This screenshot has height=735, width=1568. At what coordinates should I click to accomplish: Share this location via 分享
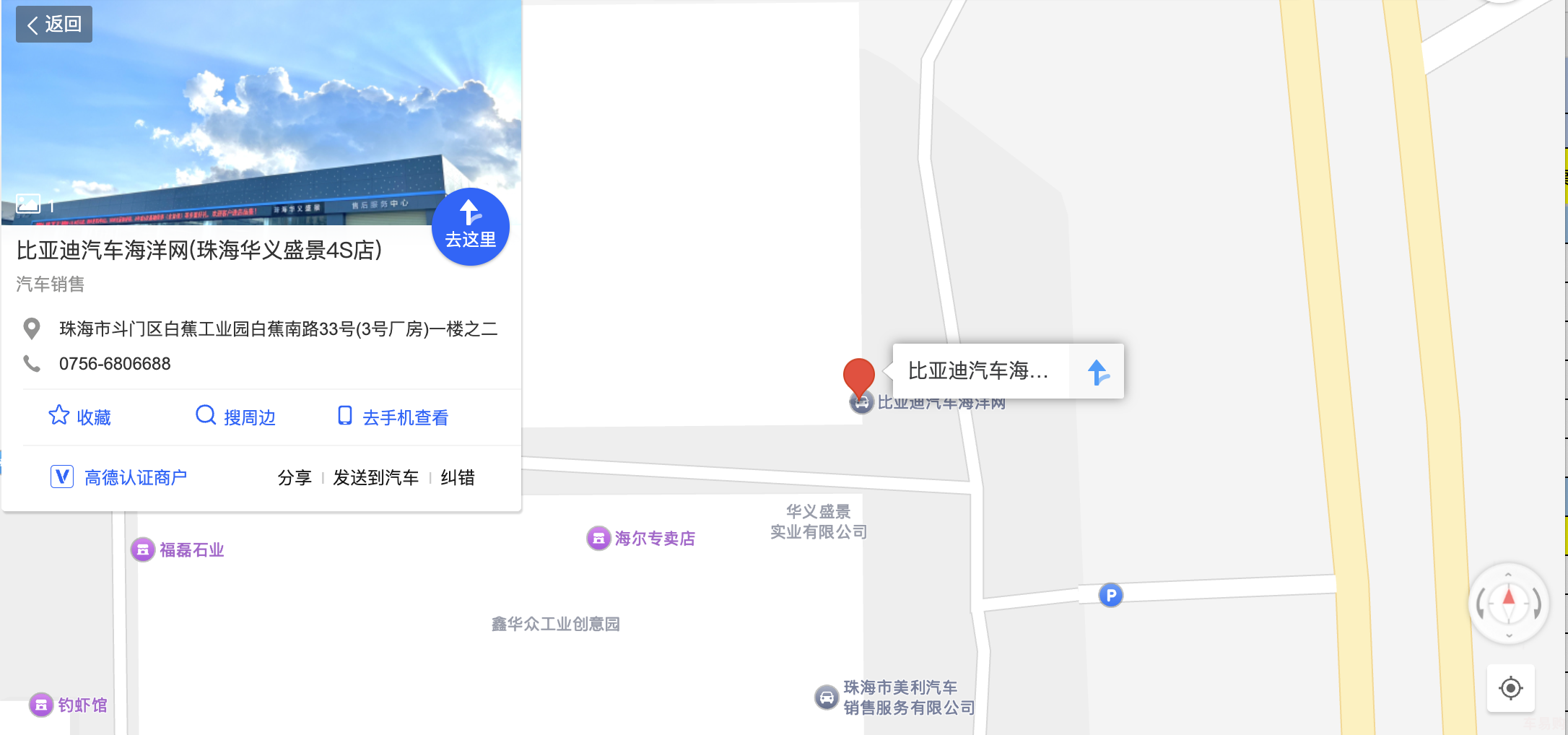click(x=295, y=477)
